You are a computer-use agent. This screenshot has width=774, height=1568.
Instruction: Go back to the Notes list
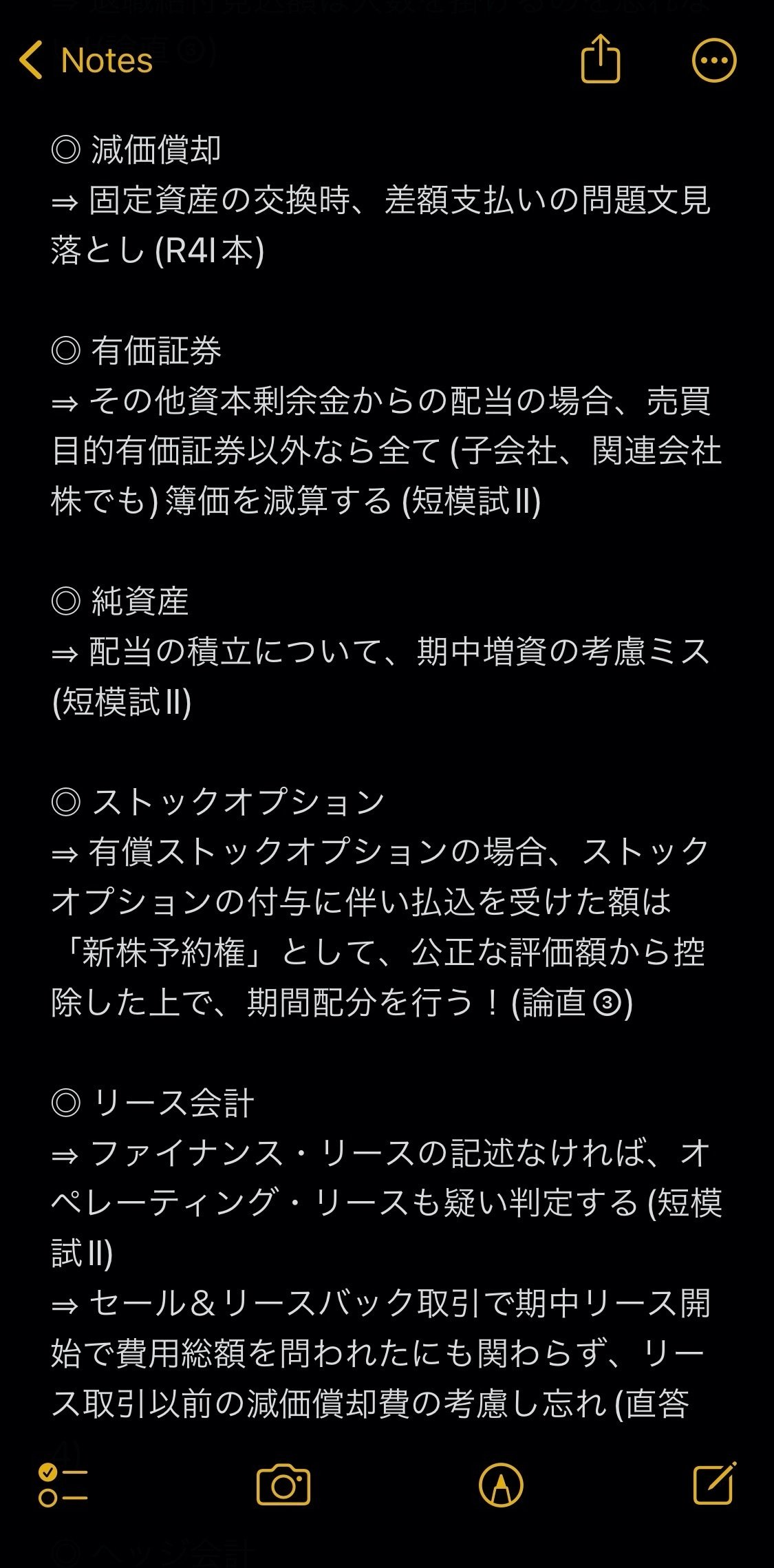click(86, 60)
